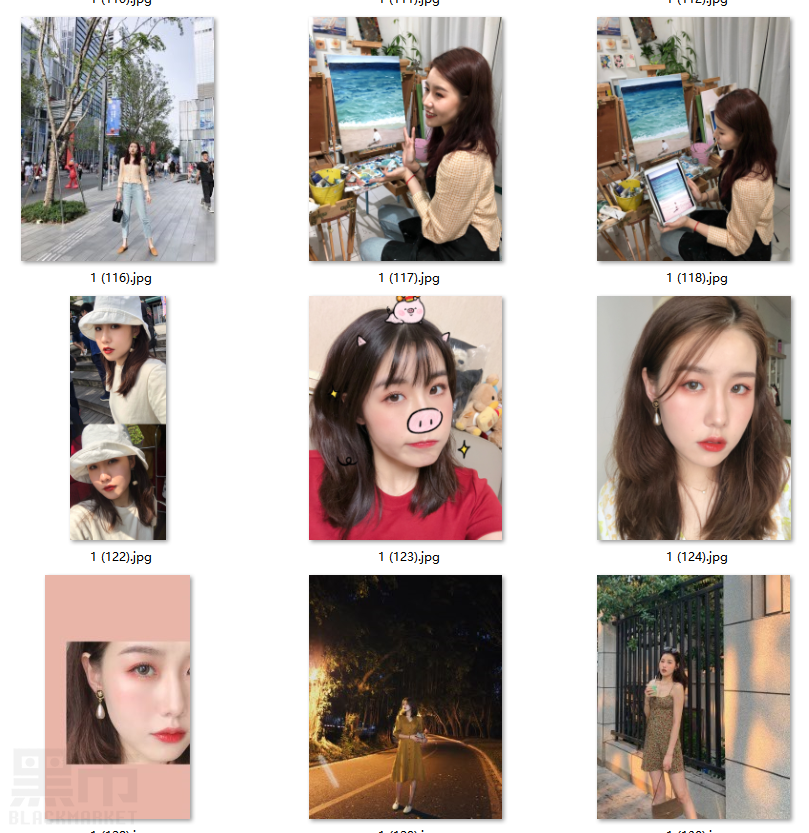The height and width of the screenshot is (833, 809).
Task: Tap the thumbnail 1 (123).jpg
Action: coord(405,418)
